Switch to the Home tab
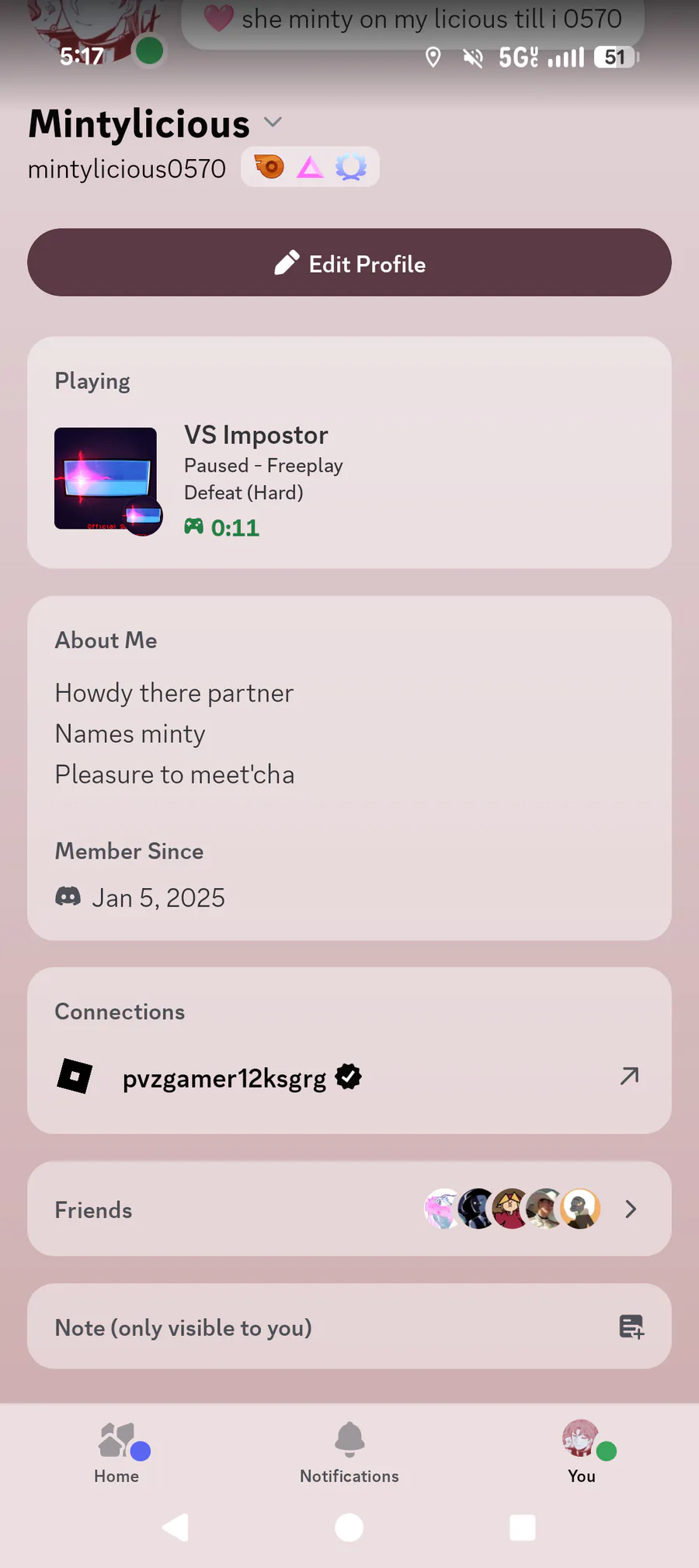 (x=117, y=1453)
